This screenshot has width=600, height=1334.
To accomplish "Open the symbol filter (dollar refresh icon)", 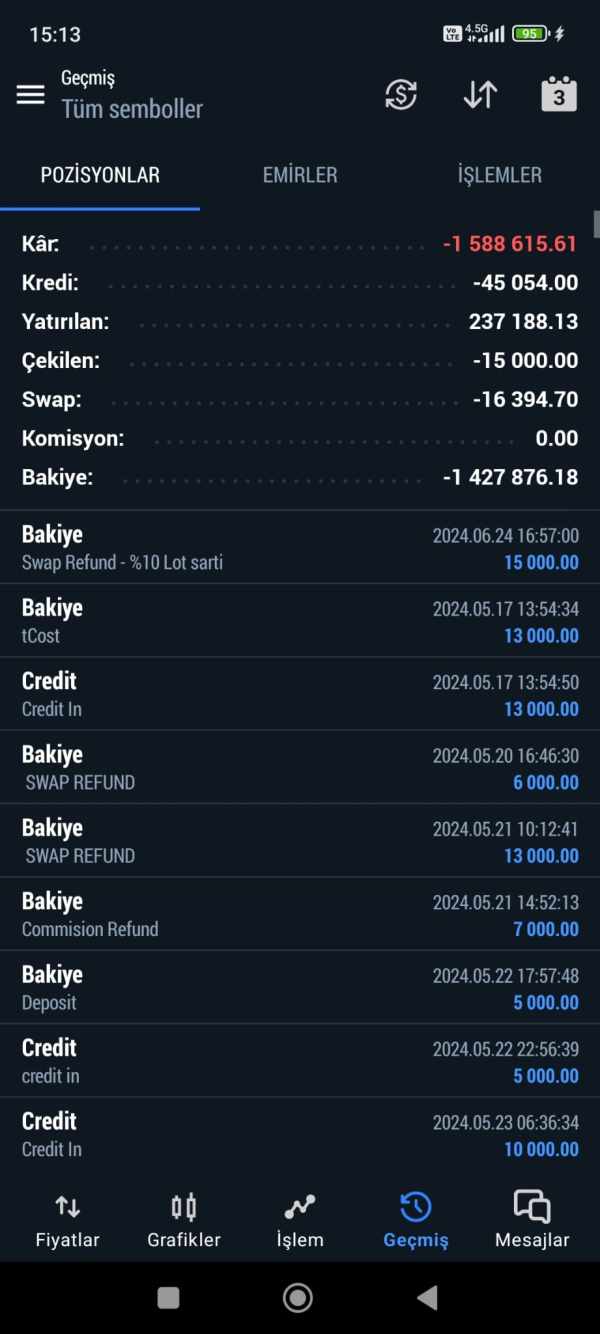I will (401, 95).
